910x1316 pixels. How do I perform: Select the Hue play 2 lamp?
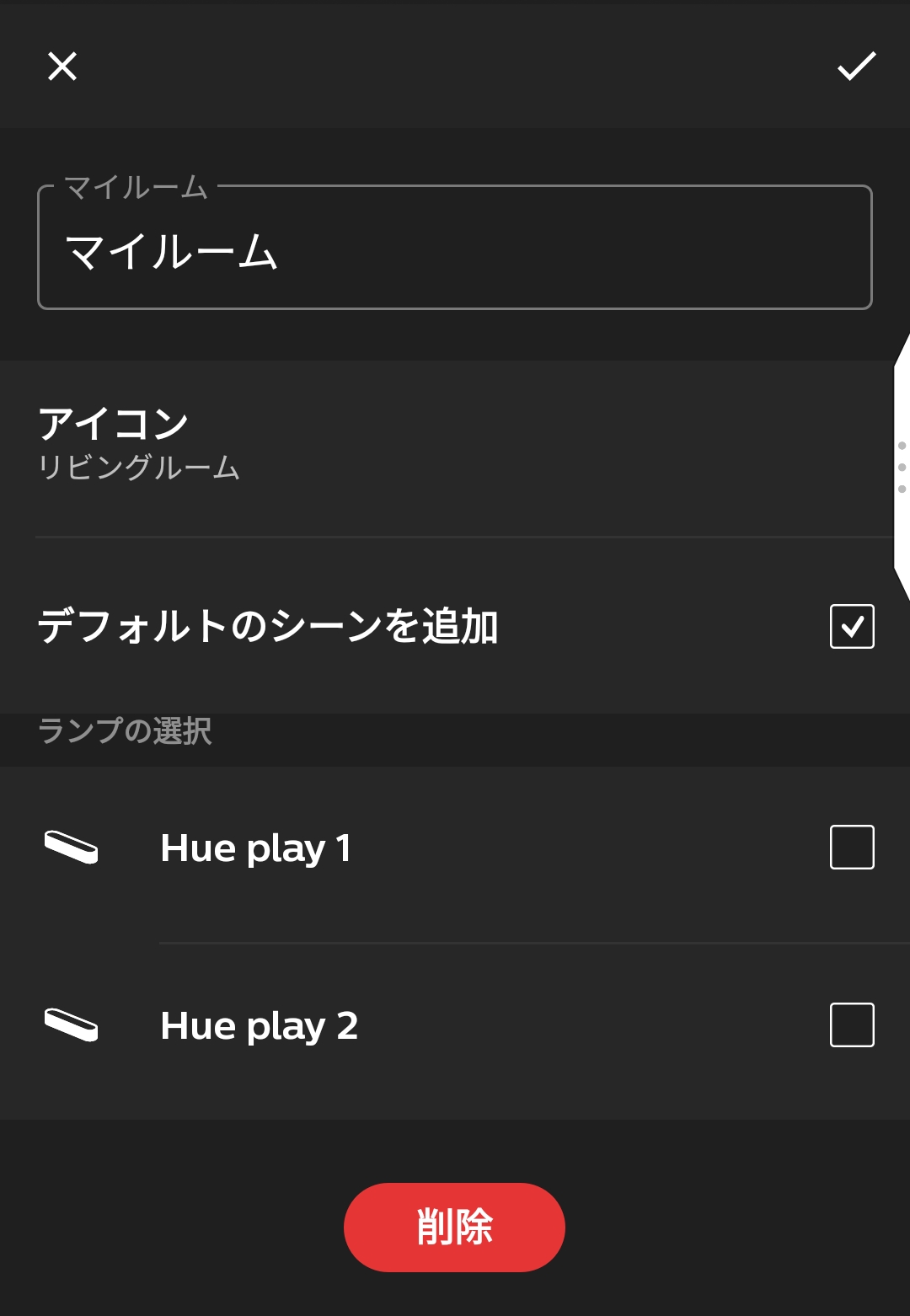pyautogui.click(x=852, y=1024)
